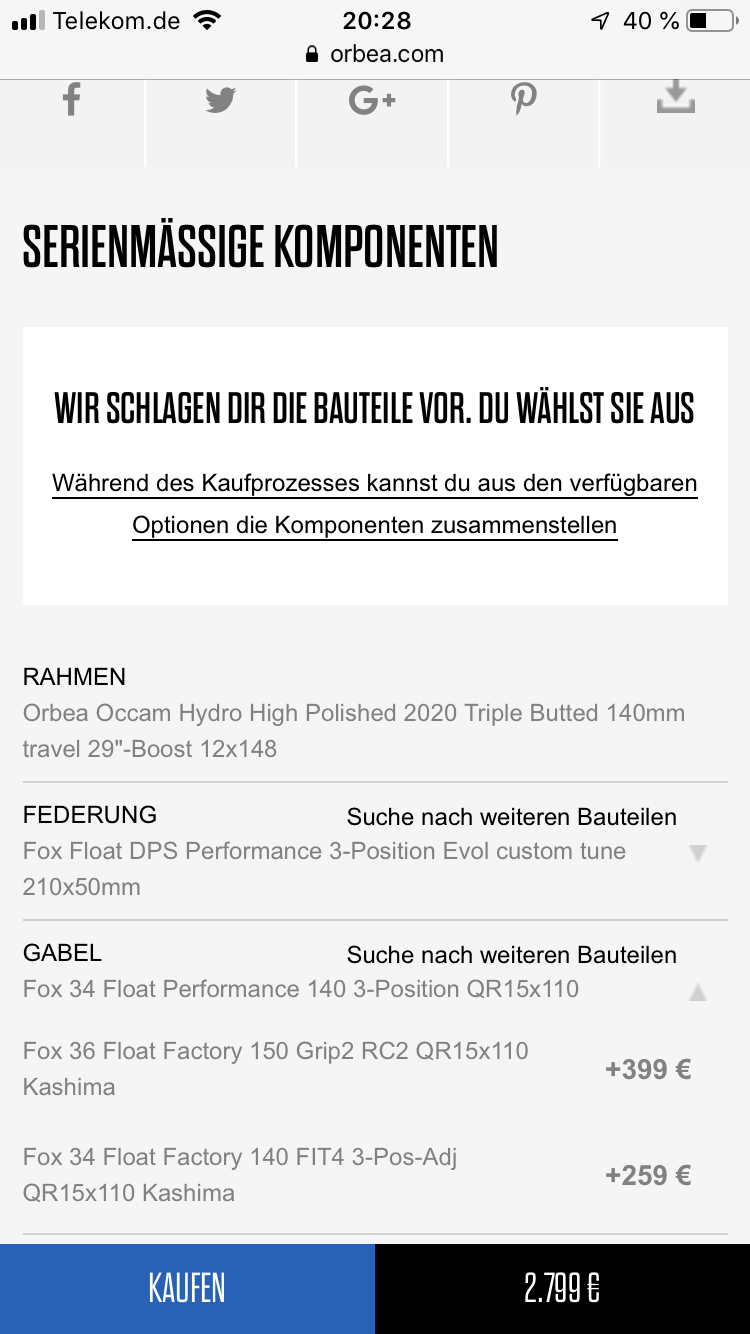Pin this product on Pinterest
Screen dimensions: 750x1334
(523, 100)
